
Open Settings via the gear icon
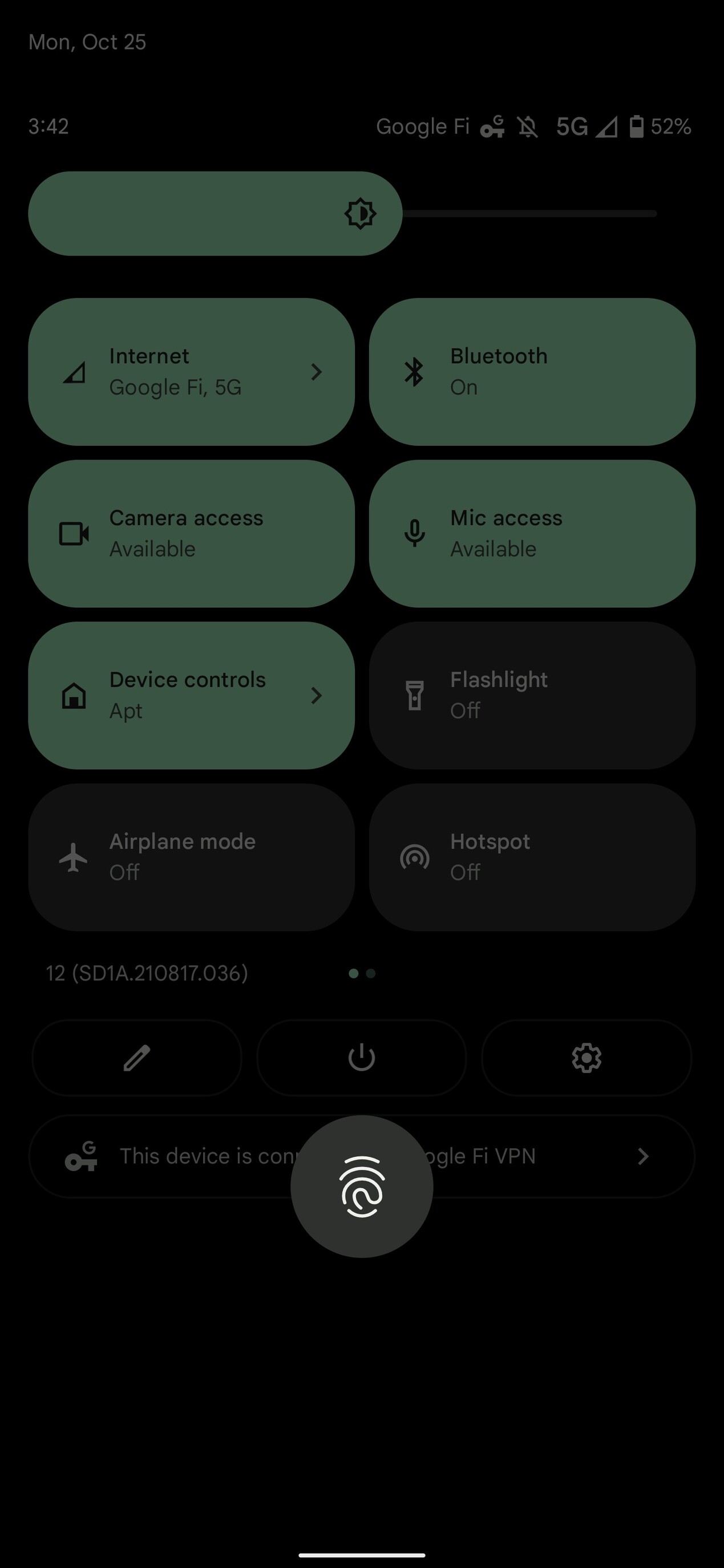(587, 1058)
